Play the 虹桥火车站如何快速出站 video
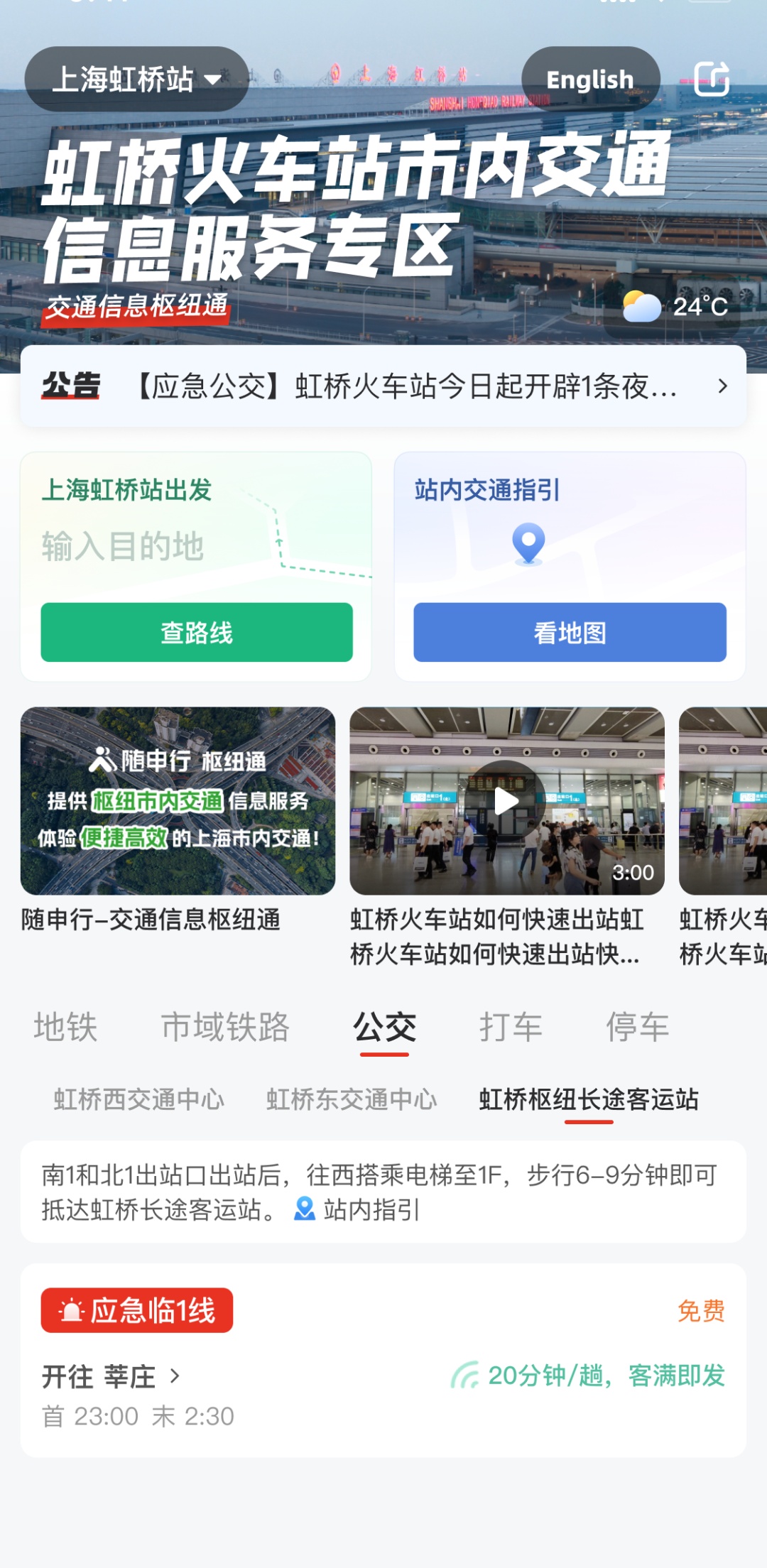767x1568 pixels. 506,801
